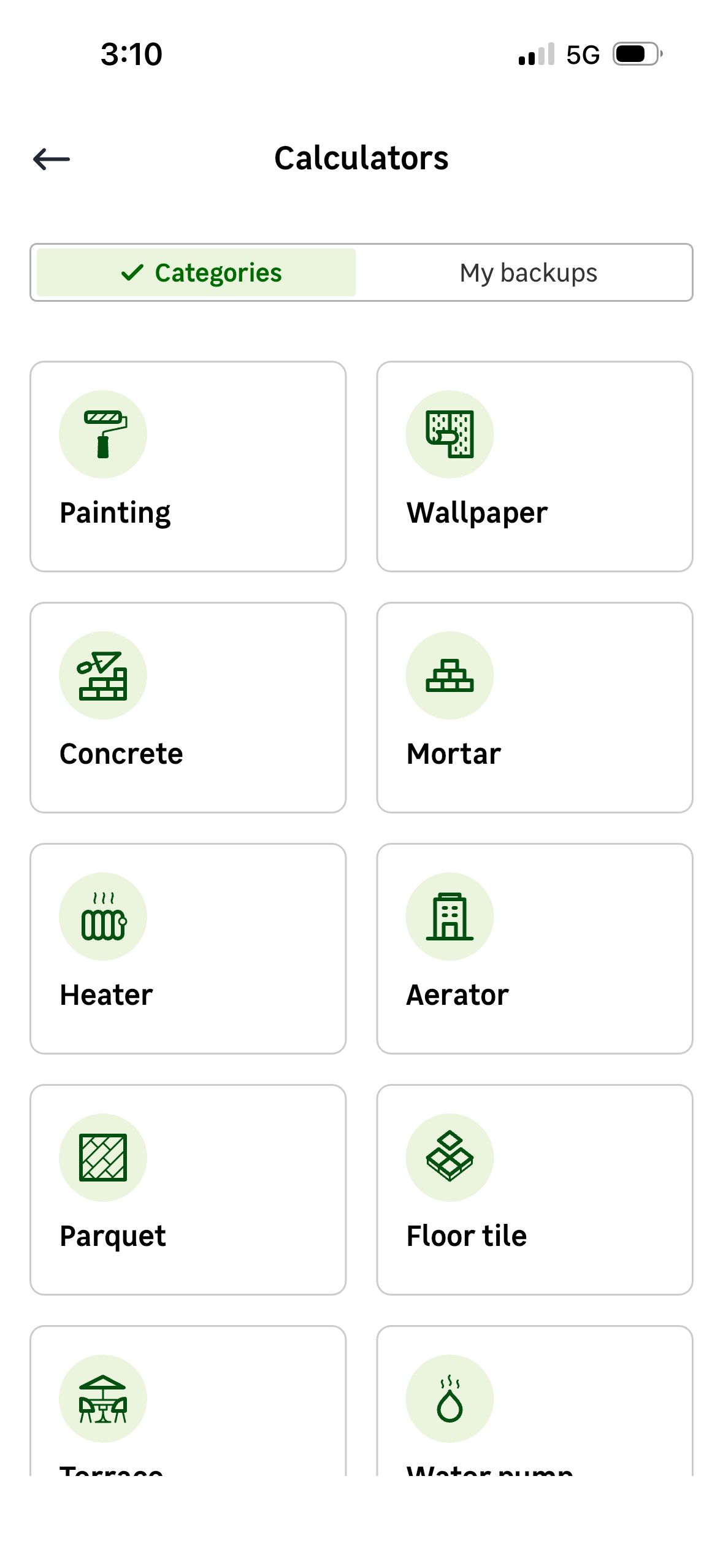This screenshot has height=1568, width=723.
Task: Tap the Floor tile calculator card
Action: pos(534,1189)
